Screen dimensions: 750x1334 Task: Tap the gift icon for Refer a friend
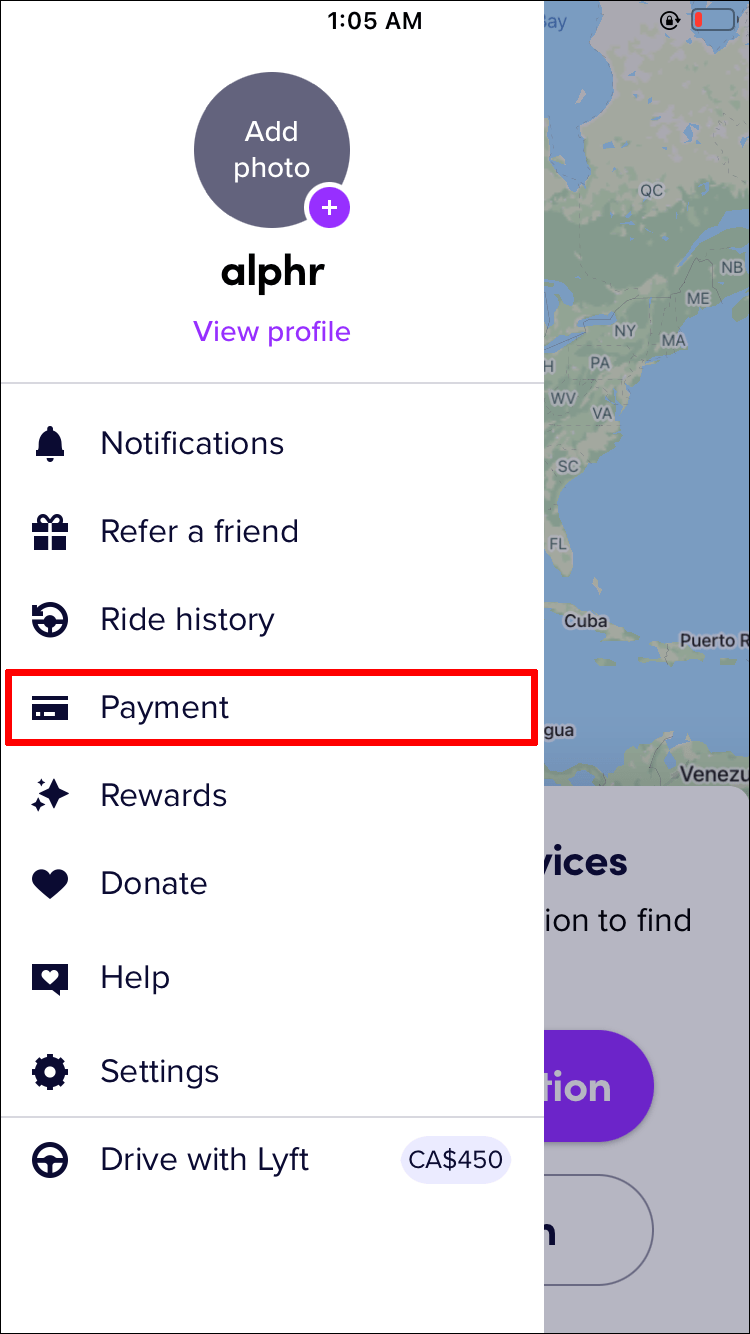coord(49,531)
